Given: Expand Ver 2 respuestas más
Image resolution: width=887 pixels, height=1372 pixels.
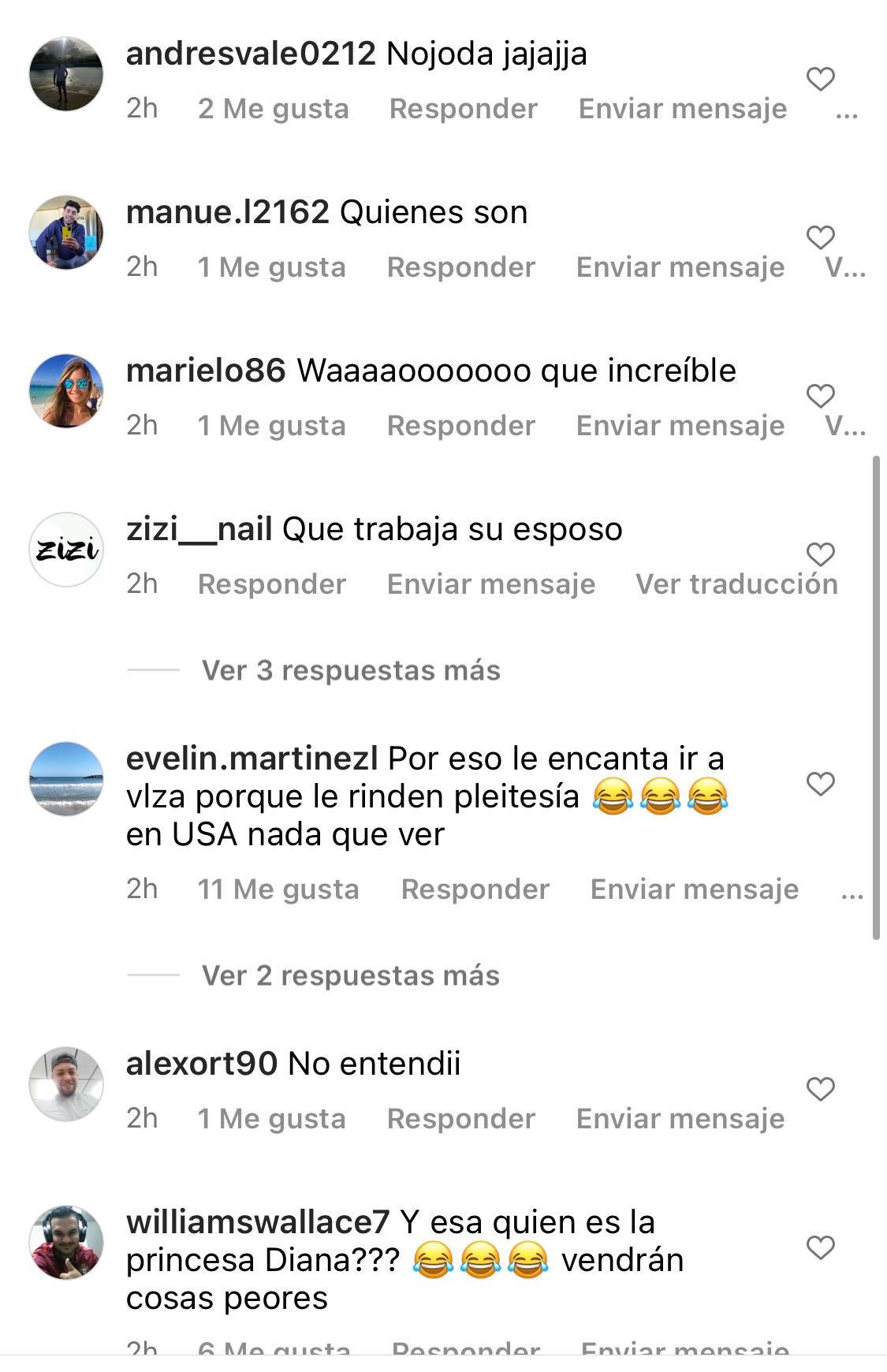Looking at the screenshot, I should (351, 976).
